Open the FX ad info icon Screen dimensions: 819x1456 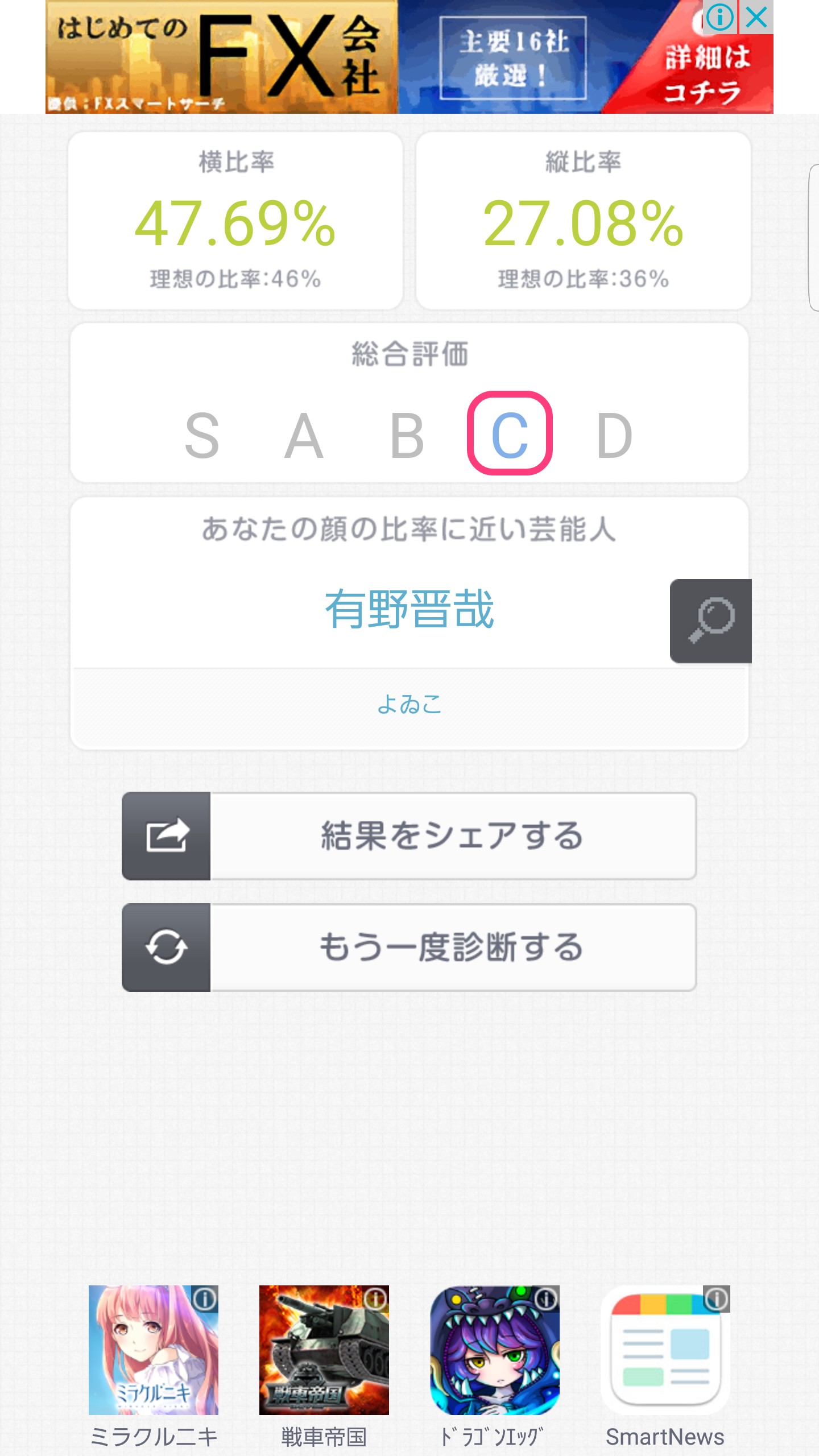coord(720,17)
